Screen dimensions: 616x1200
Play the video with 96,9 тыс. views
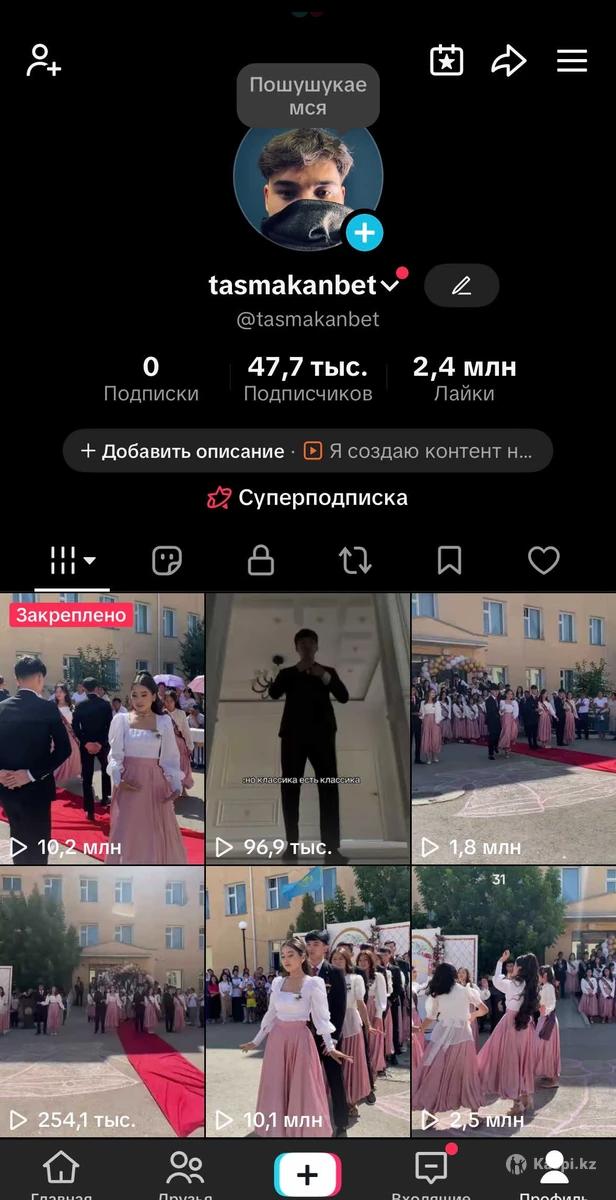tap(308, 728)
